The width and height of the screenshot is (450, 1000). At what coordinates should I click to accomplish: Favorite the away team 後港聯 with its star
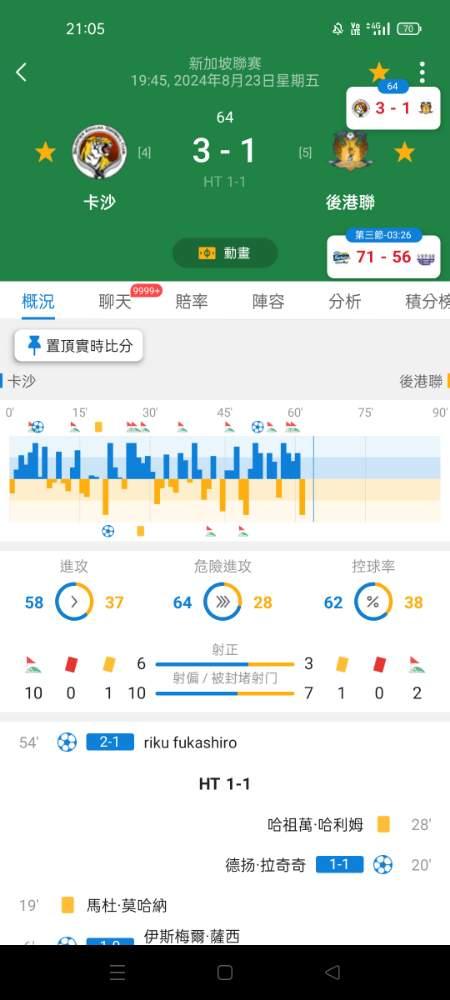(404, 152)
